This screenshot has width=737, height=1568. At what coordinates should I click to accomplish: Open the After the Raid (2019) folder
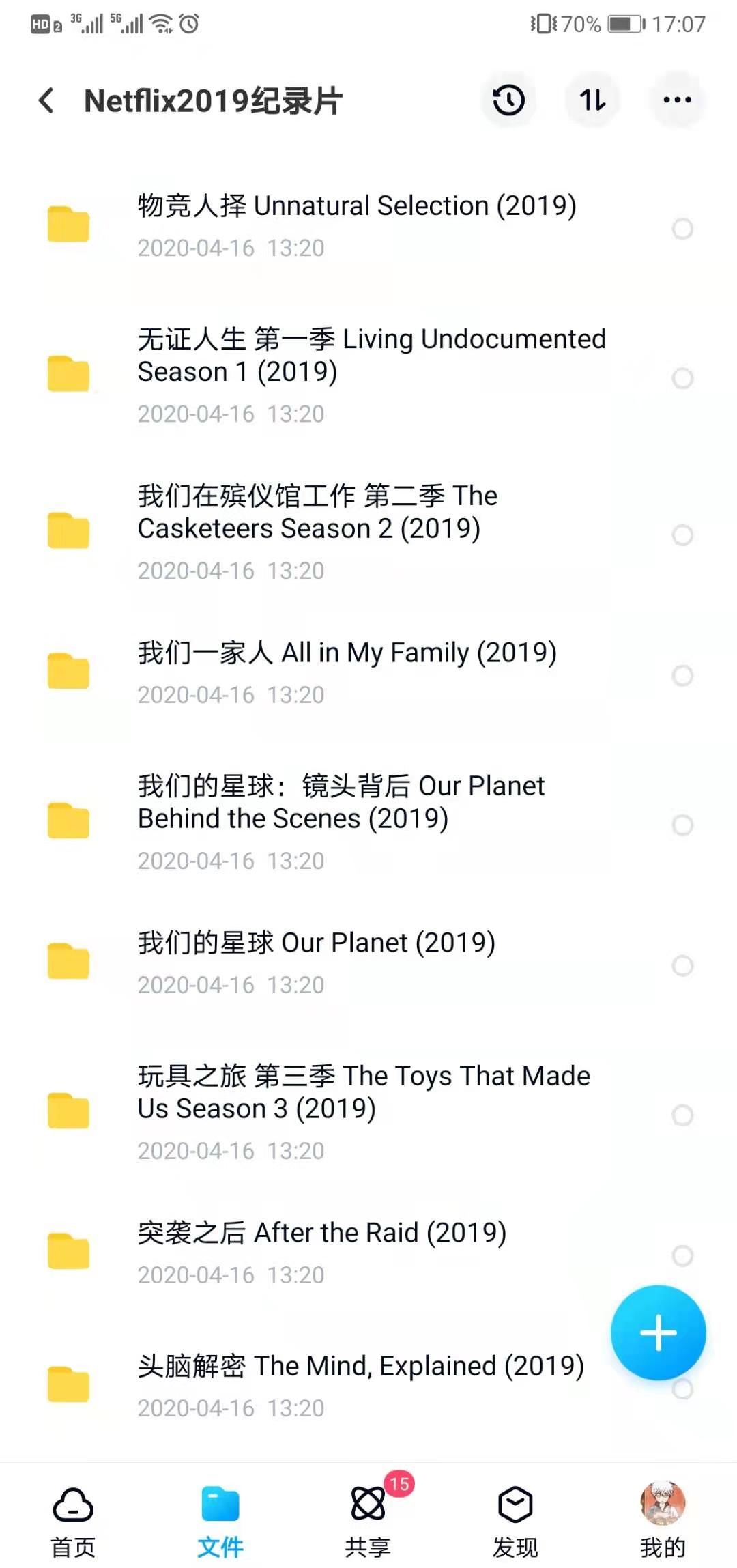[321, 1252]
